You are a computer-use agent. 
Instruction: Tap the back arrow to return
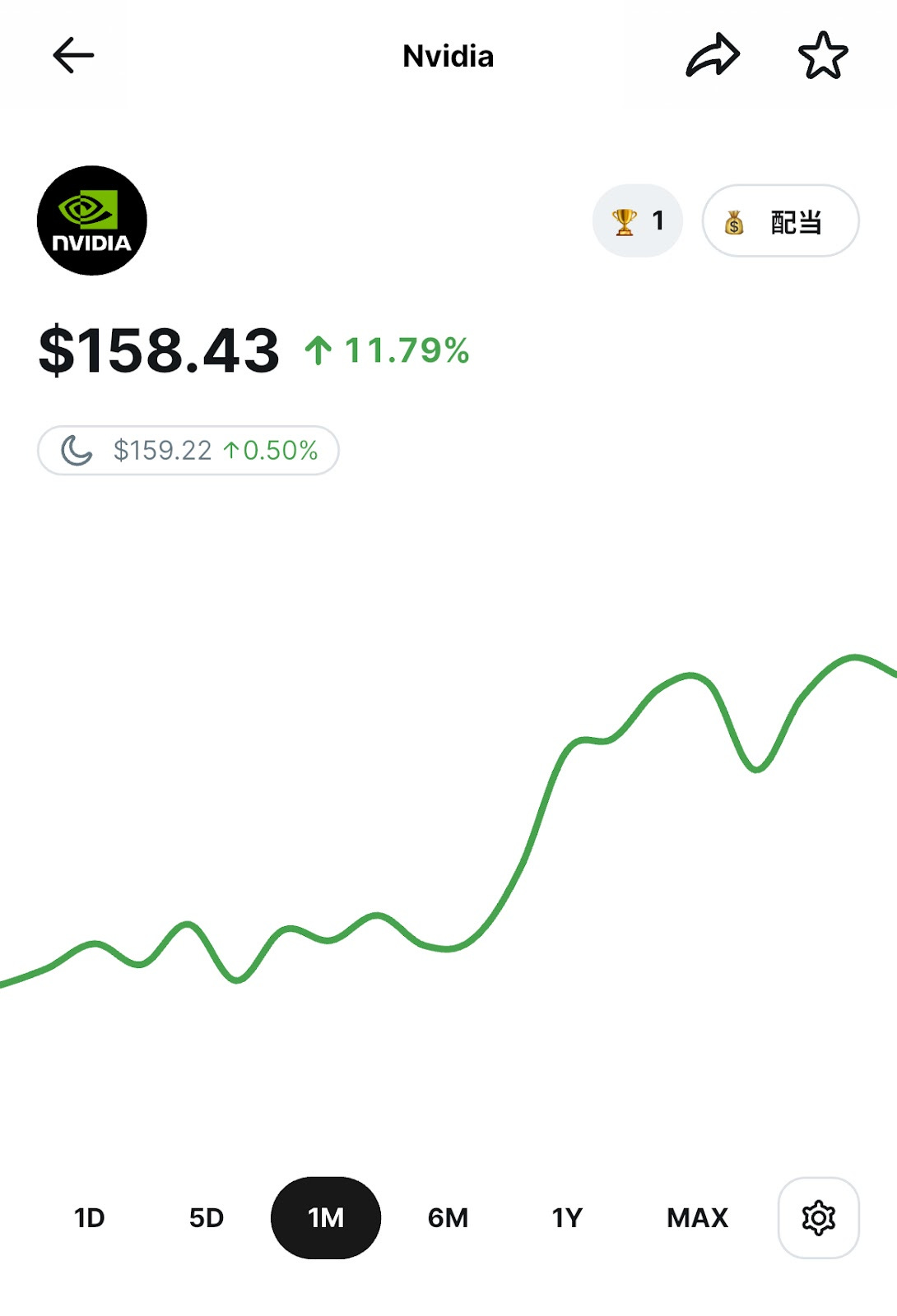tap(72, 54)
